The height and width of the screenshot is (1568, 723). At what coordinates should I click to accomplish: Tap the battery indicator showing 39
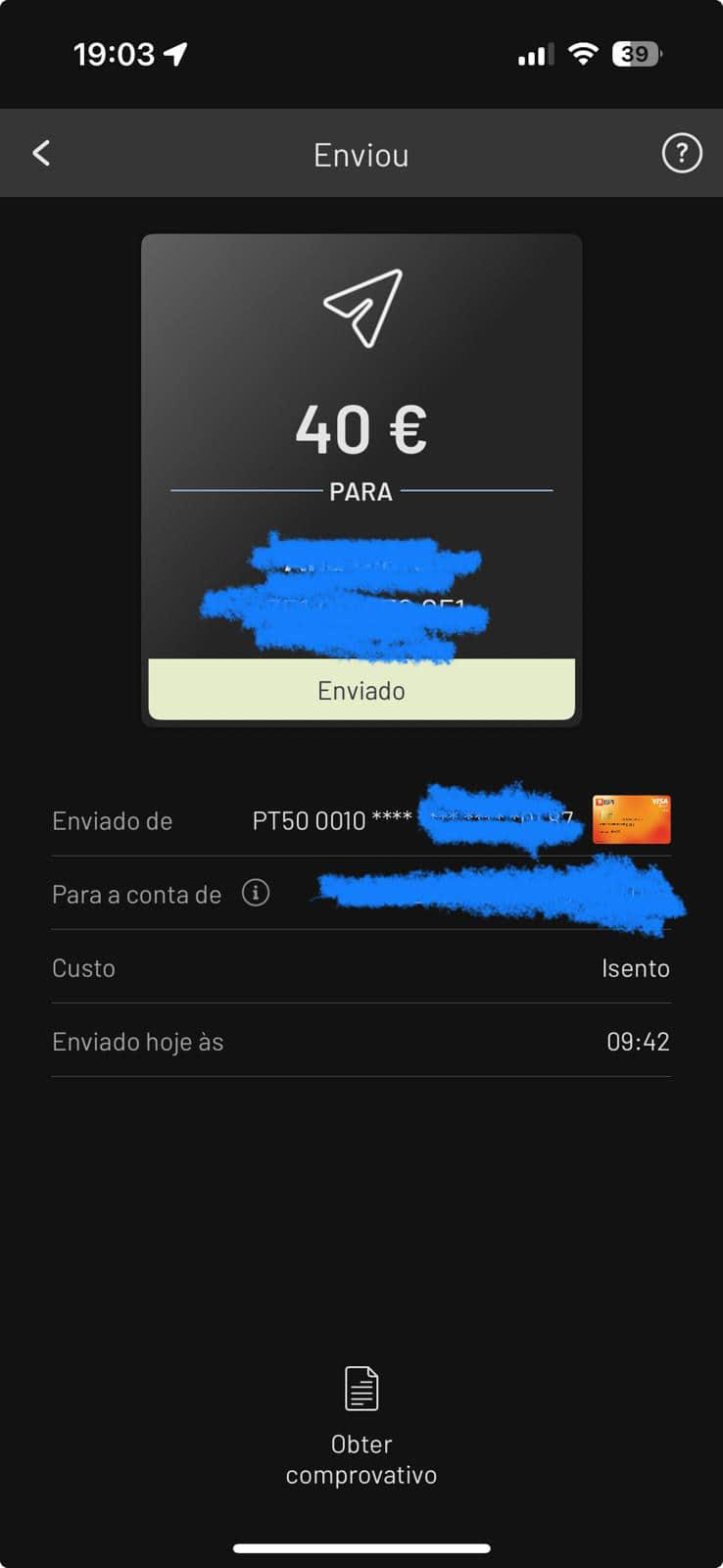click(x=637, y=54)
